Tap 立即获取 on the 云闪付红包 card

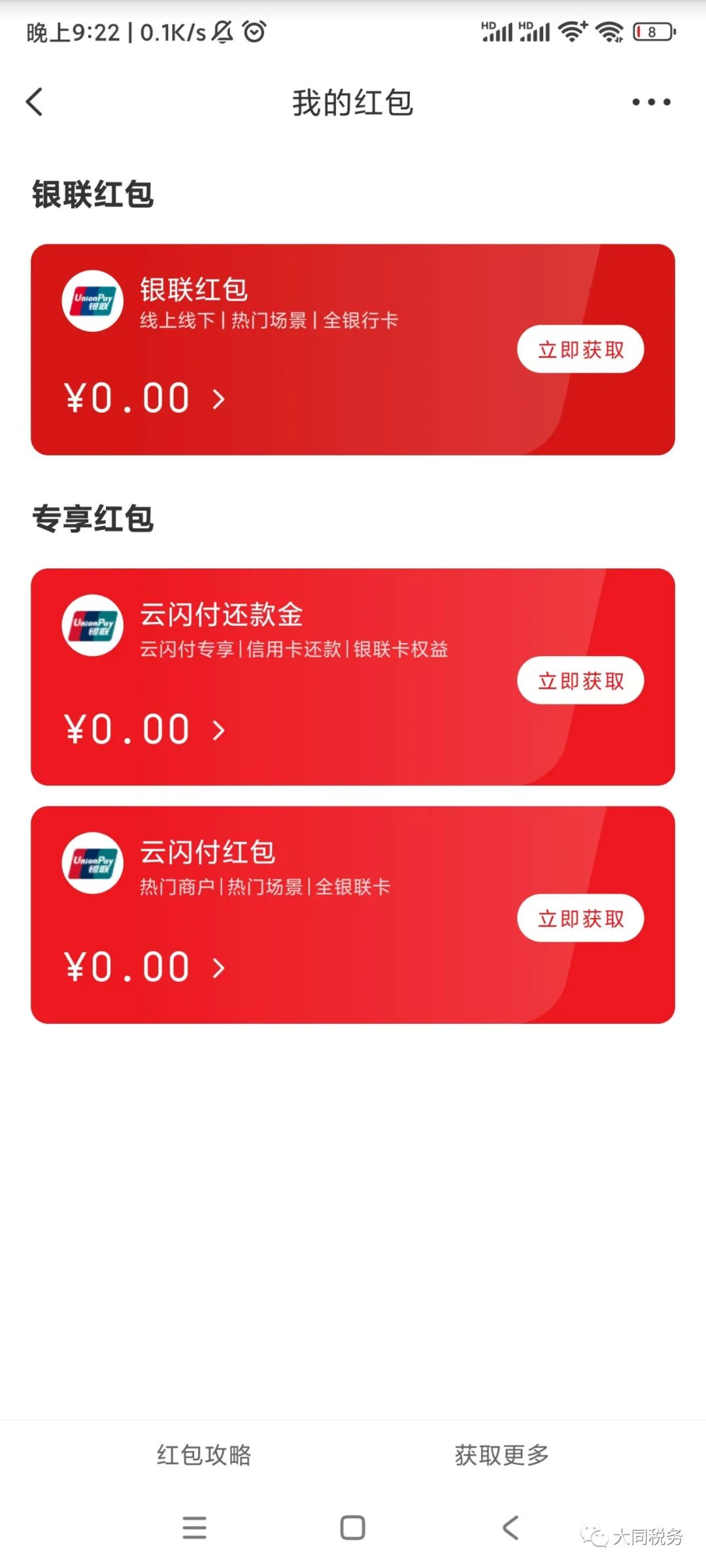pyautogui.click(x=580, y=918)
